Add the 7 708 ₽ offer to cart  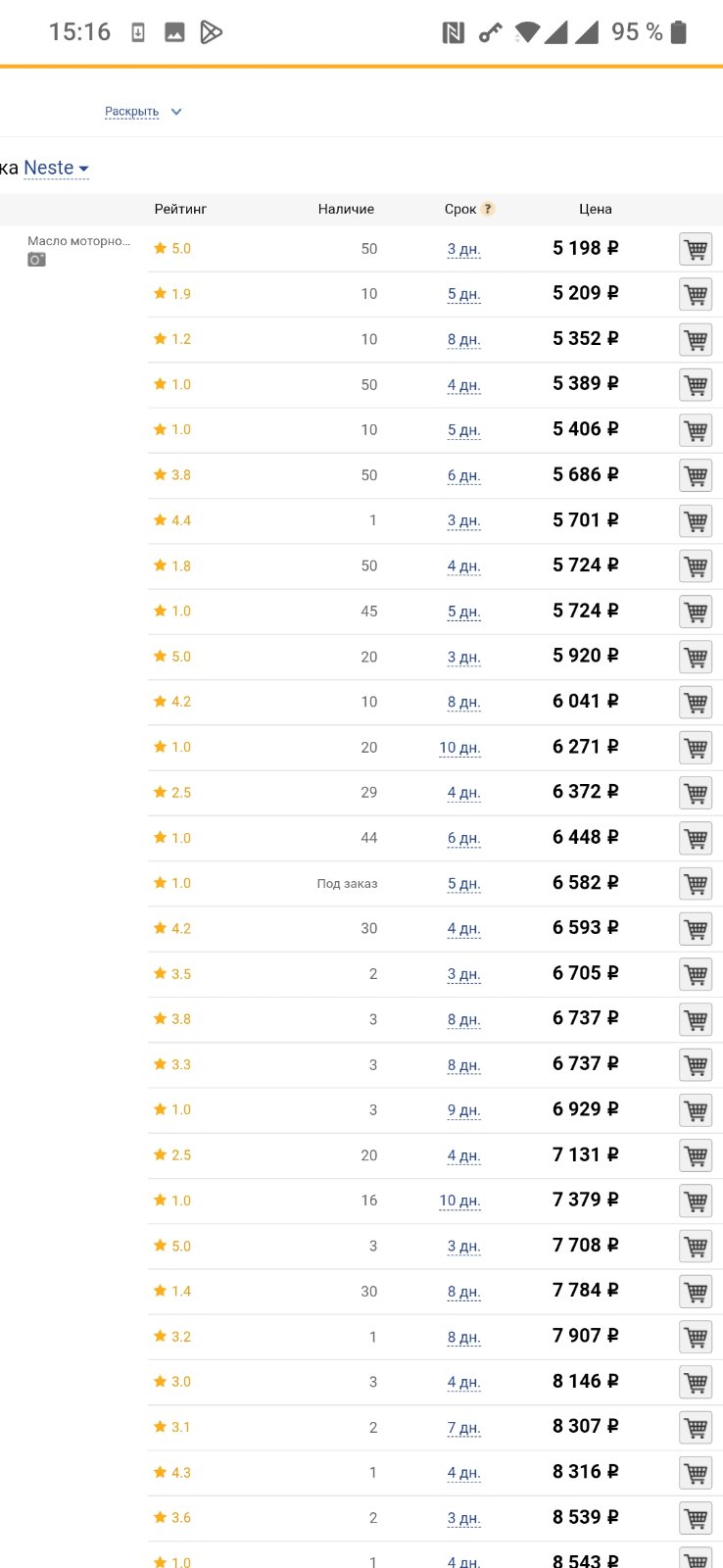point(696,1246)
